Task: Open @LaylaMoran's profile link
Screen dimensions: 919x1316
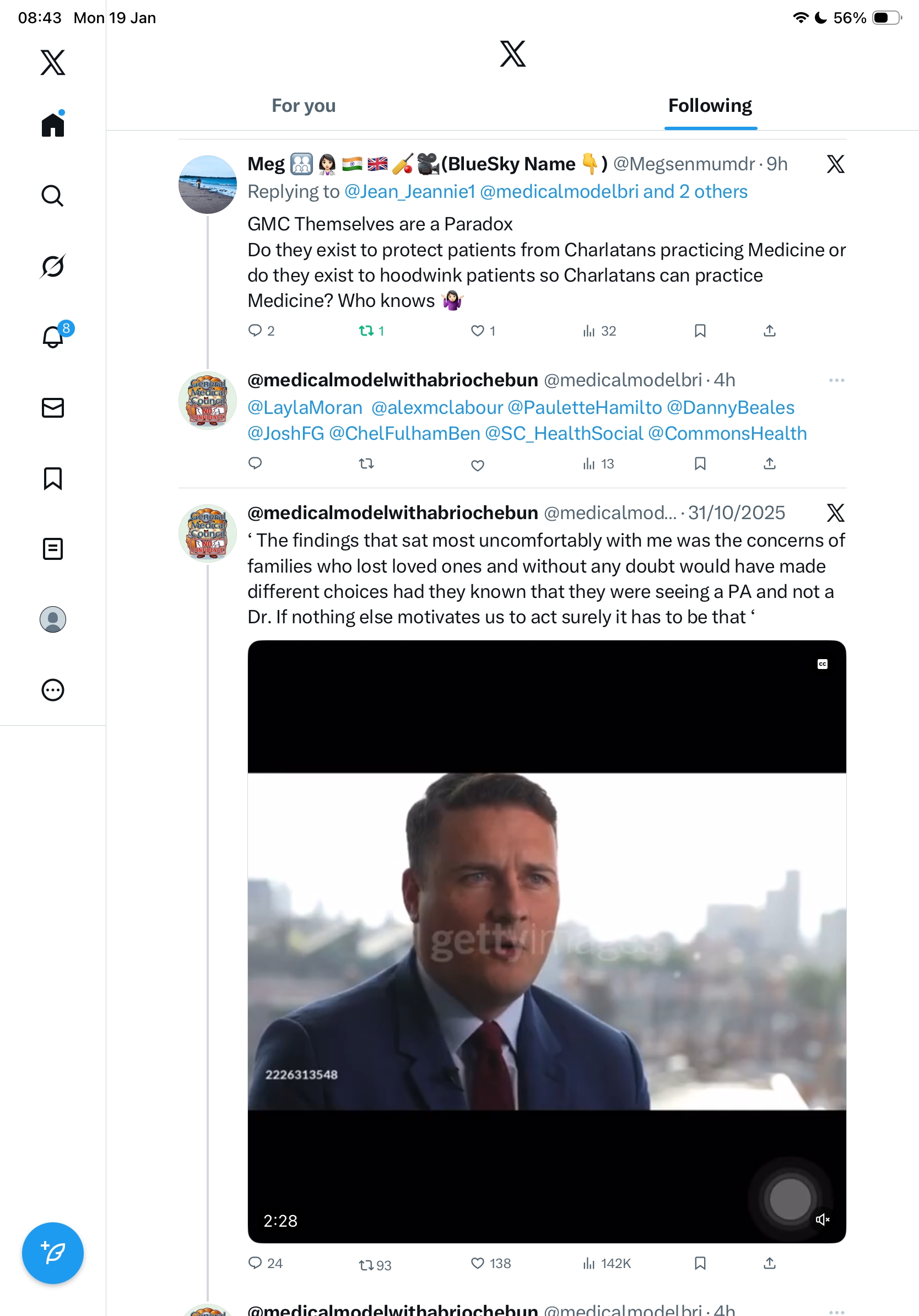Action: point(305,407)
